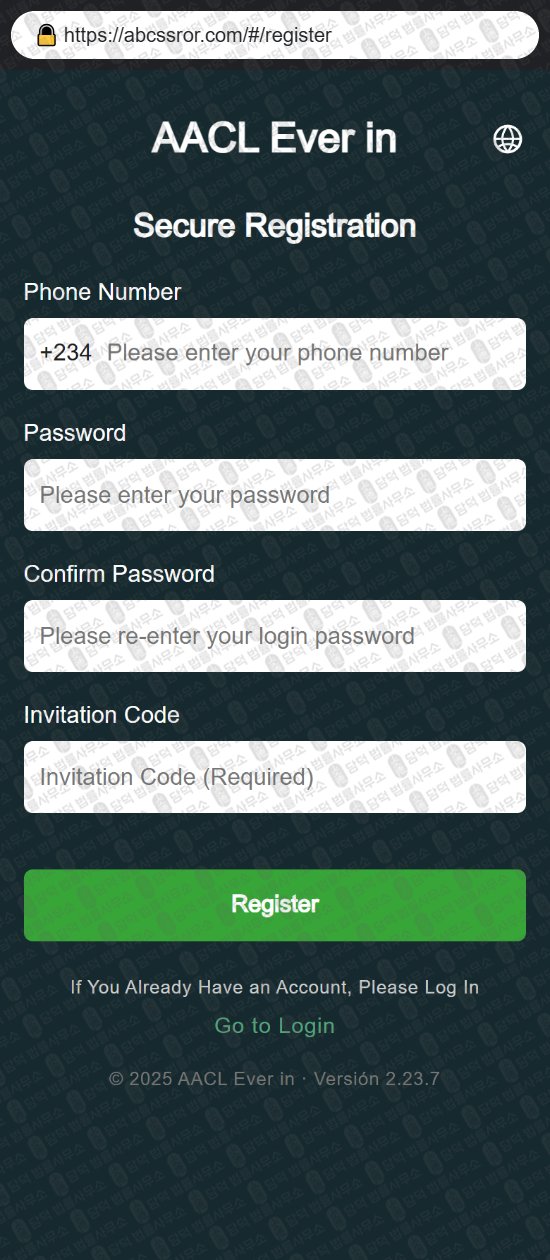Image resolution: width=550 pixels, height=1260 pixels.
Task: Focus the Password field
Action: point(275,495)
